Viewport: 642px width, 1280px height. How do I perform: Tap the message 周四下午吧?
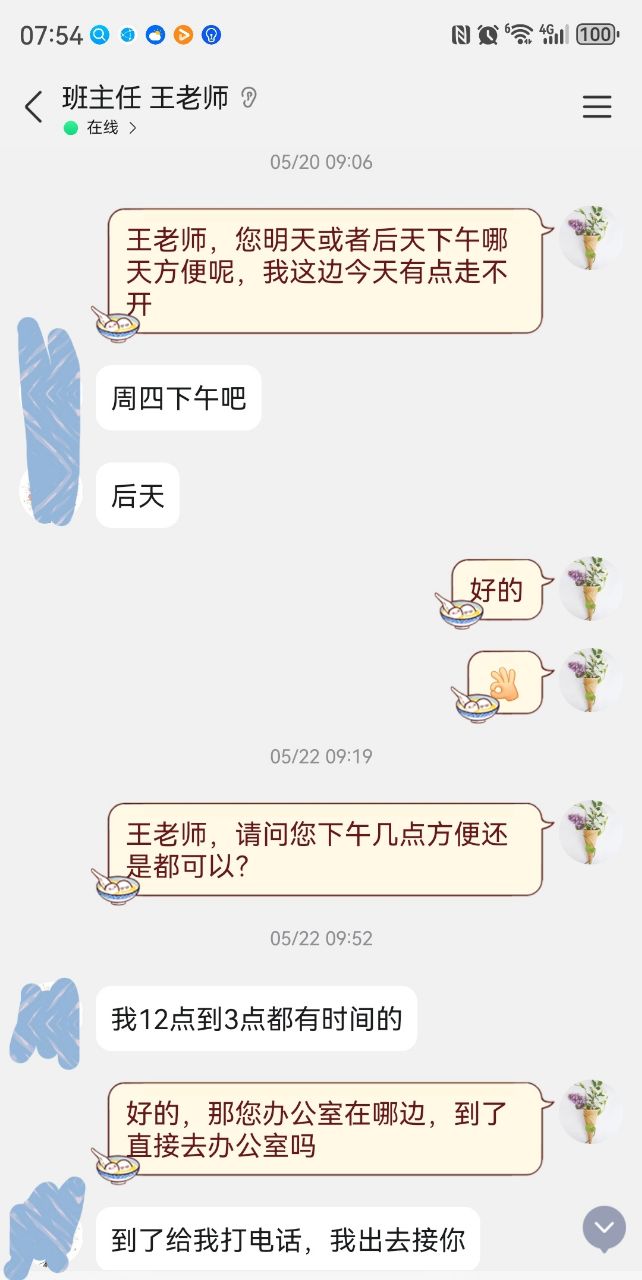[x=178, y=398]
